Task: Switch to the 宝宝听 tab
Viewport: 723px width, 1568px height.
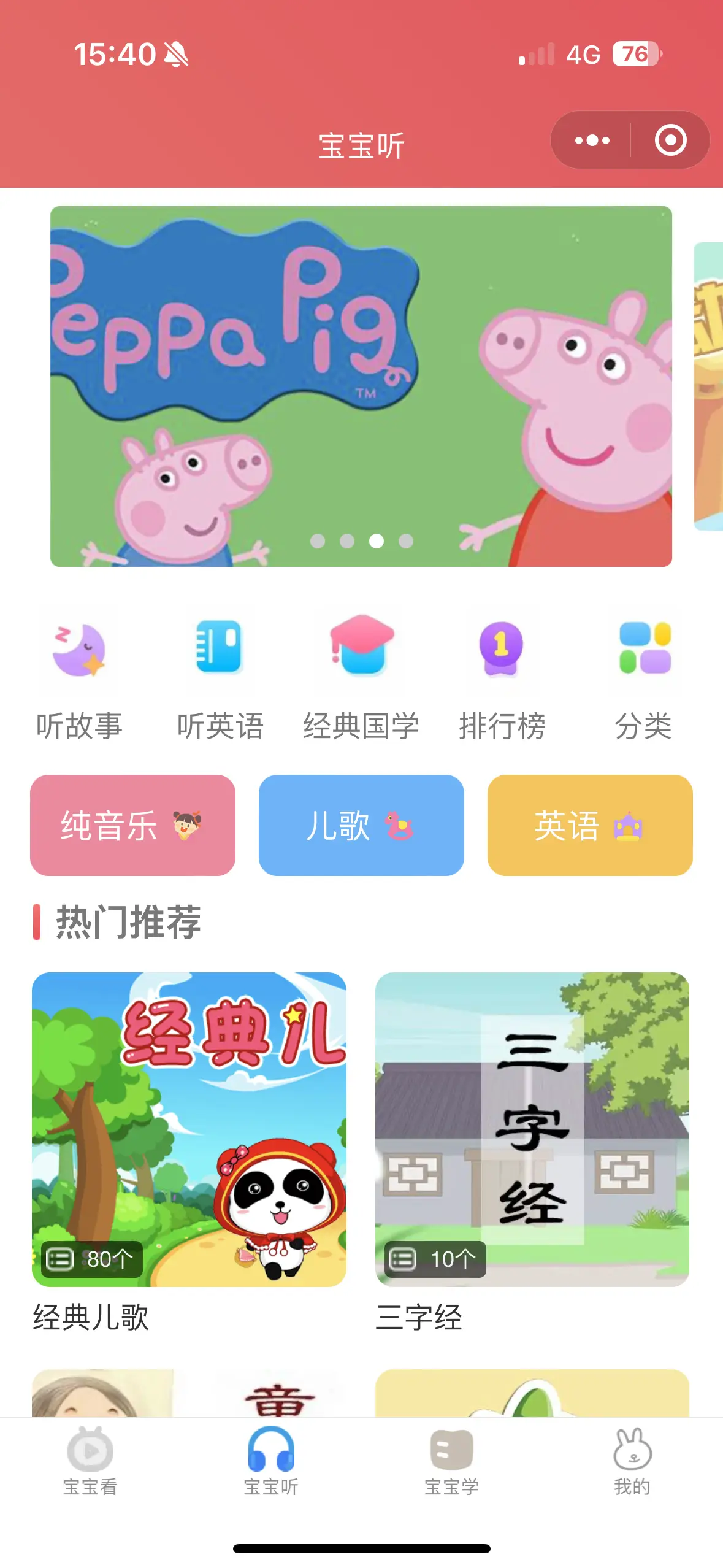Action: coord(270,1461)
